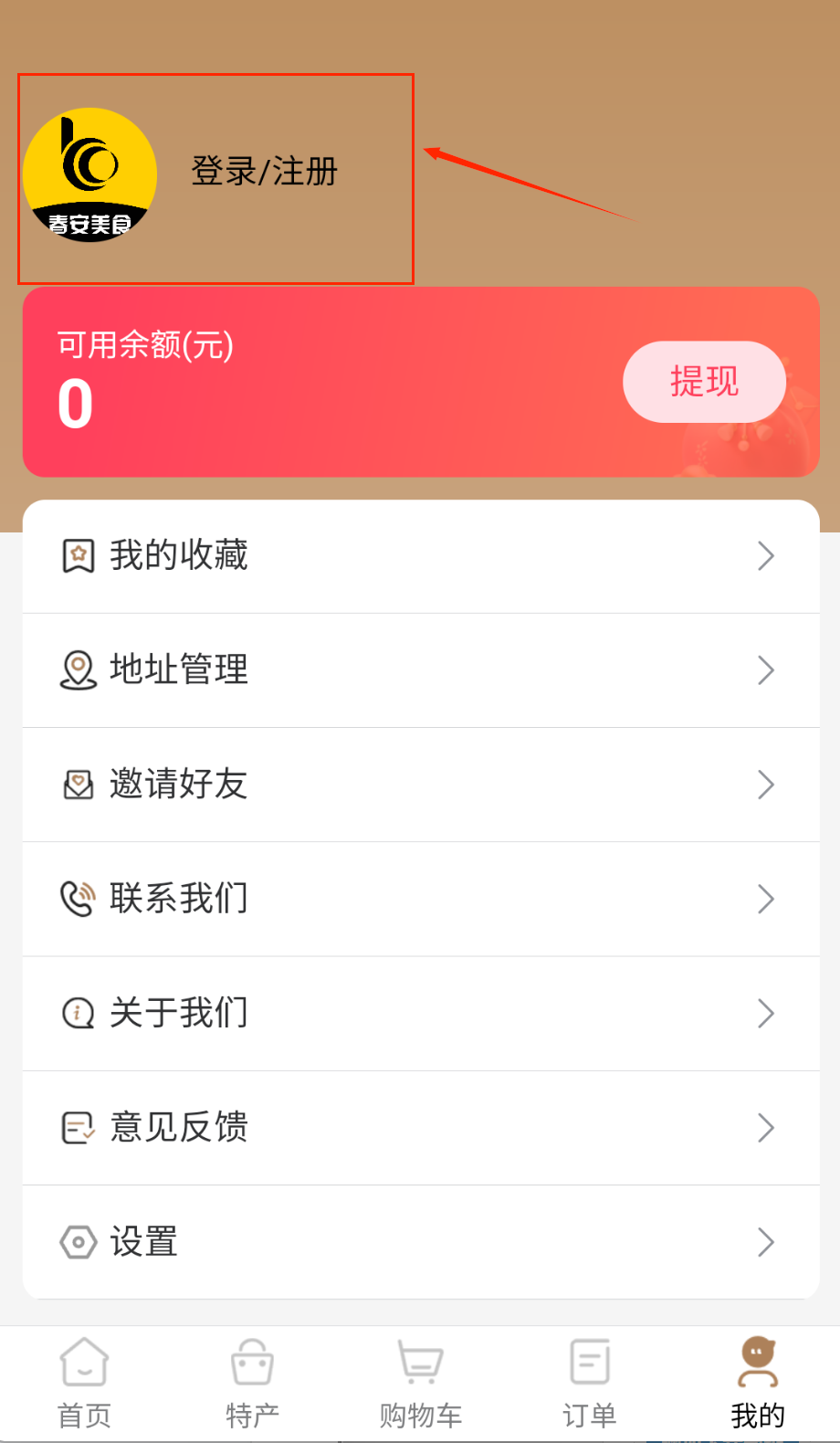Open 我的收藏 favorites
Screen dimensions: 840x1443
pos(420,556)
